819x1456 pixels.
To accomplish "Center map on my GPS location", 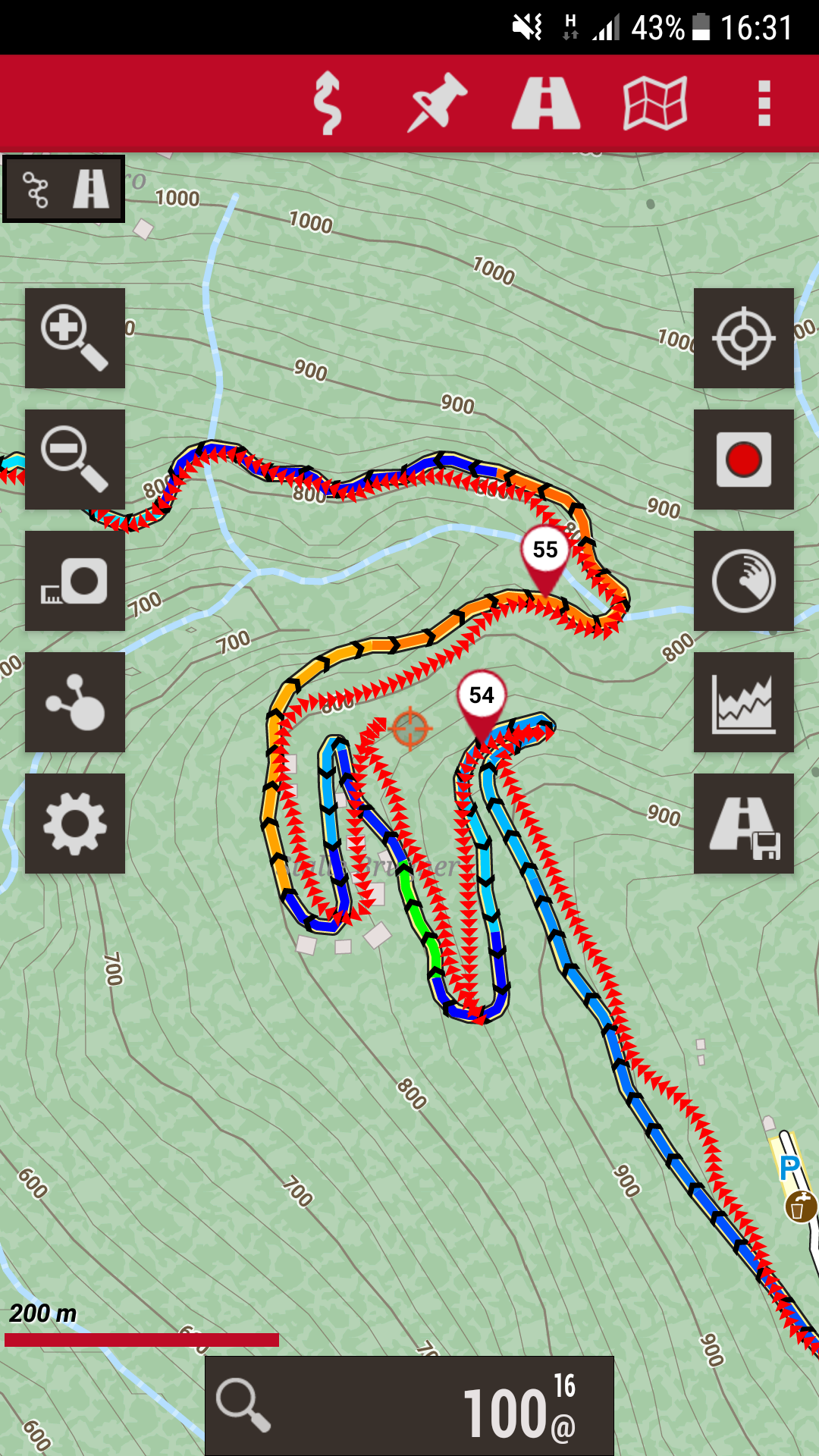I will point(744,338).
